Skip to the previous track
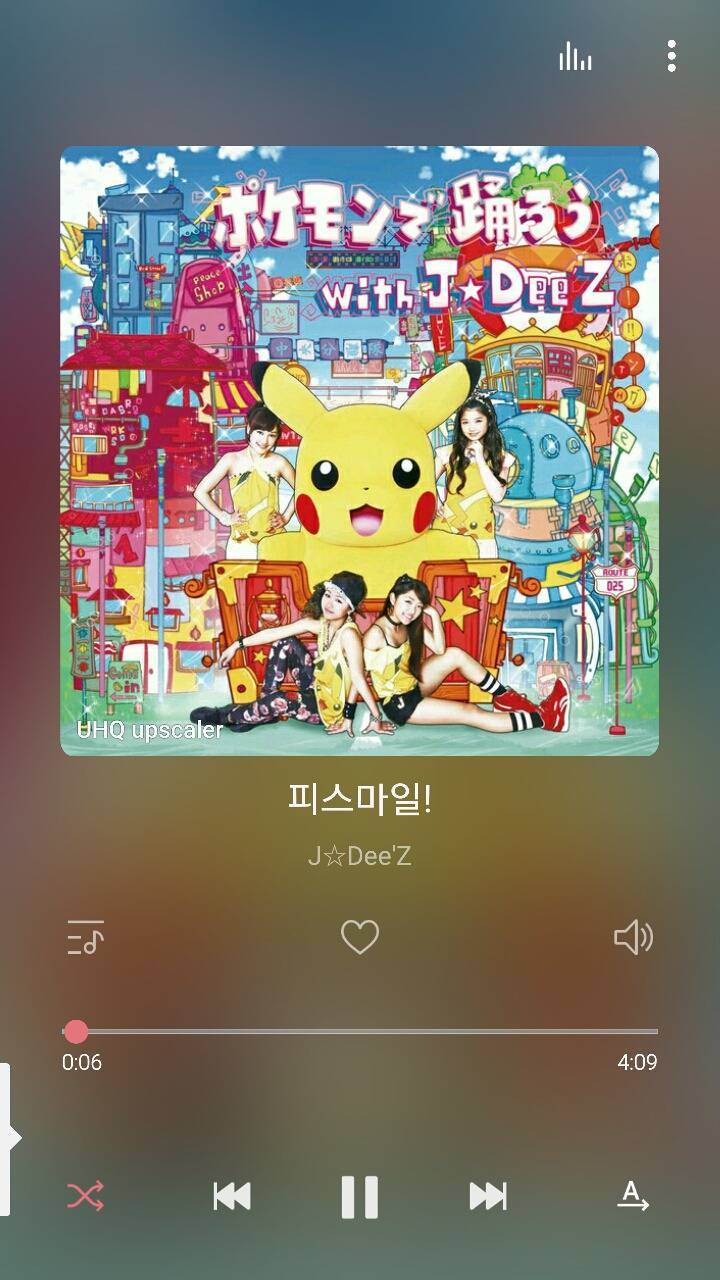 pyautogui.click(x=232, y=1196)
